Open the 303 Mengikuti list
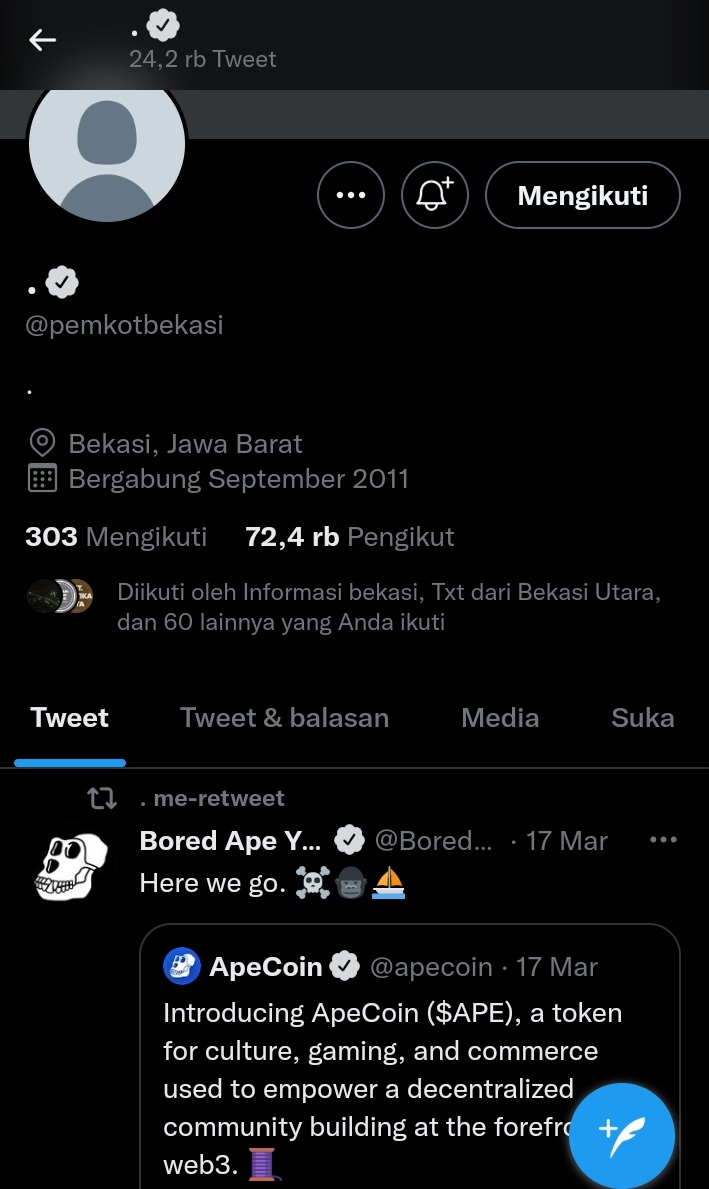 (116, 536)
